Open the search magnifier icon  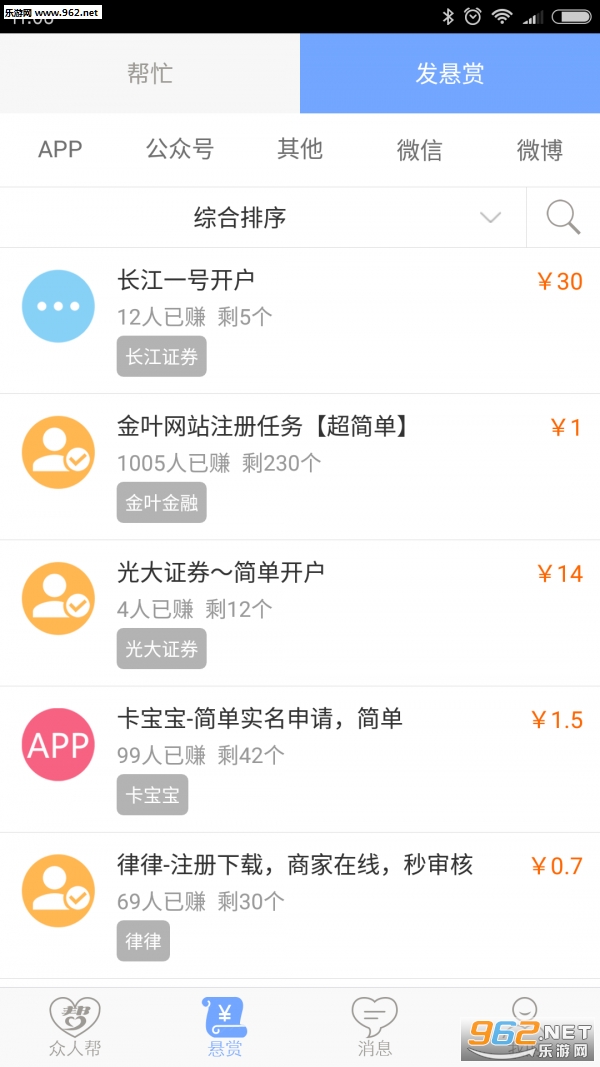pos(563,217)
